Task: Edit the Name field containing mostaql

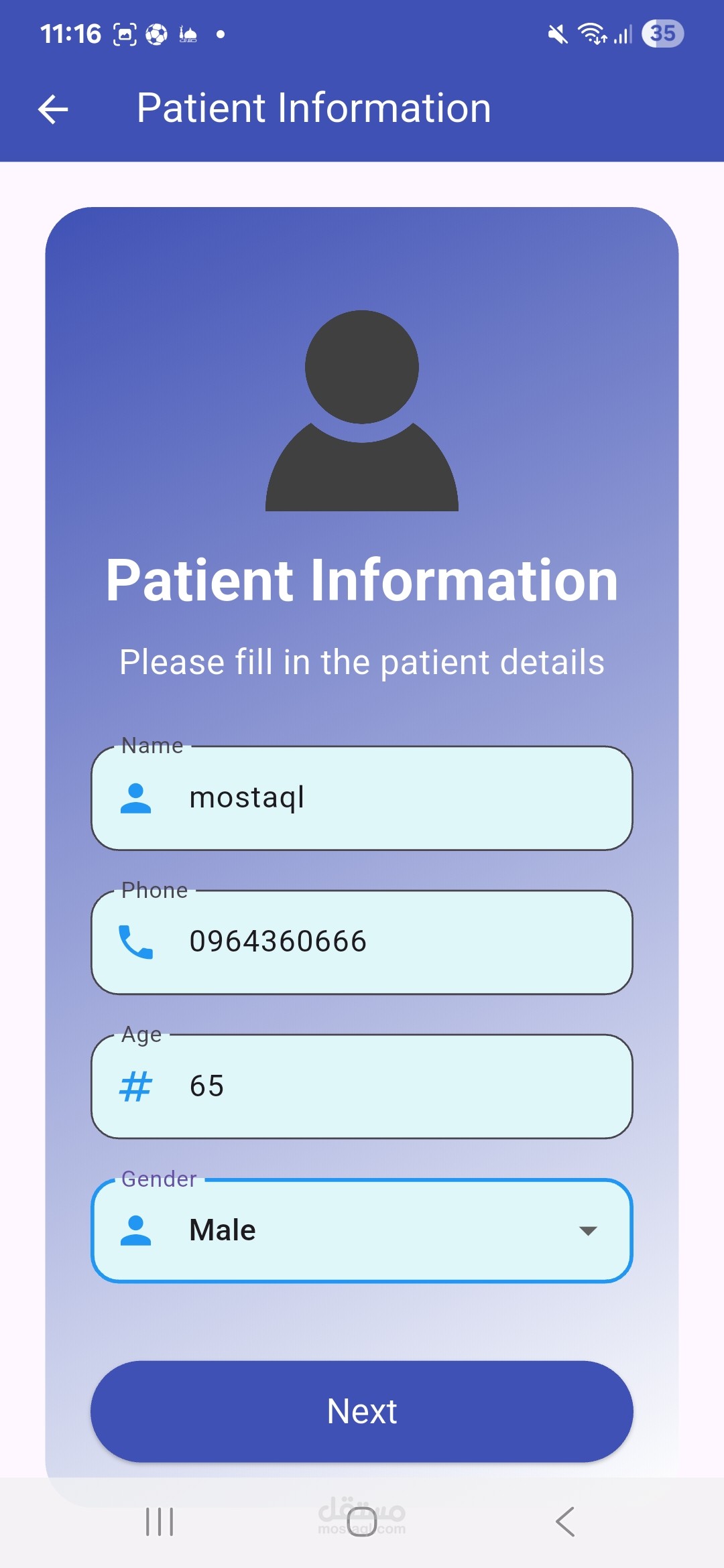Action: (362, 798)
